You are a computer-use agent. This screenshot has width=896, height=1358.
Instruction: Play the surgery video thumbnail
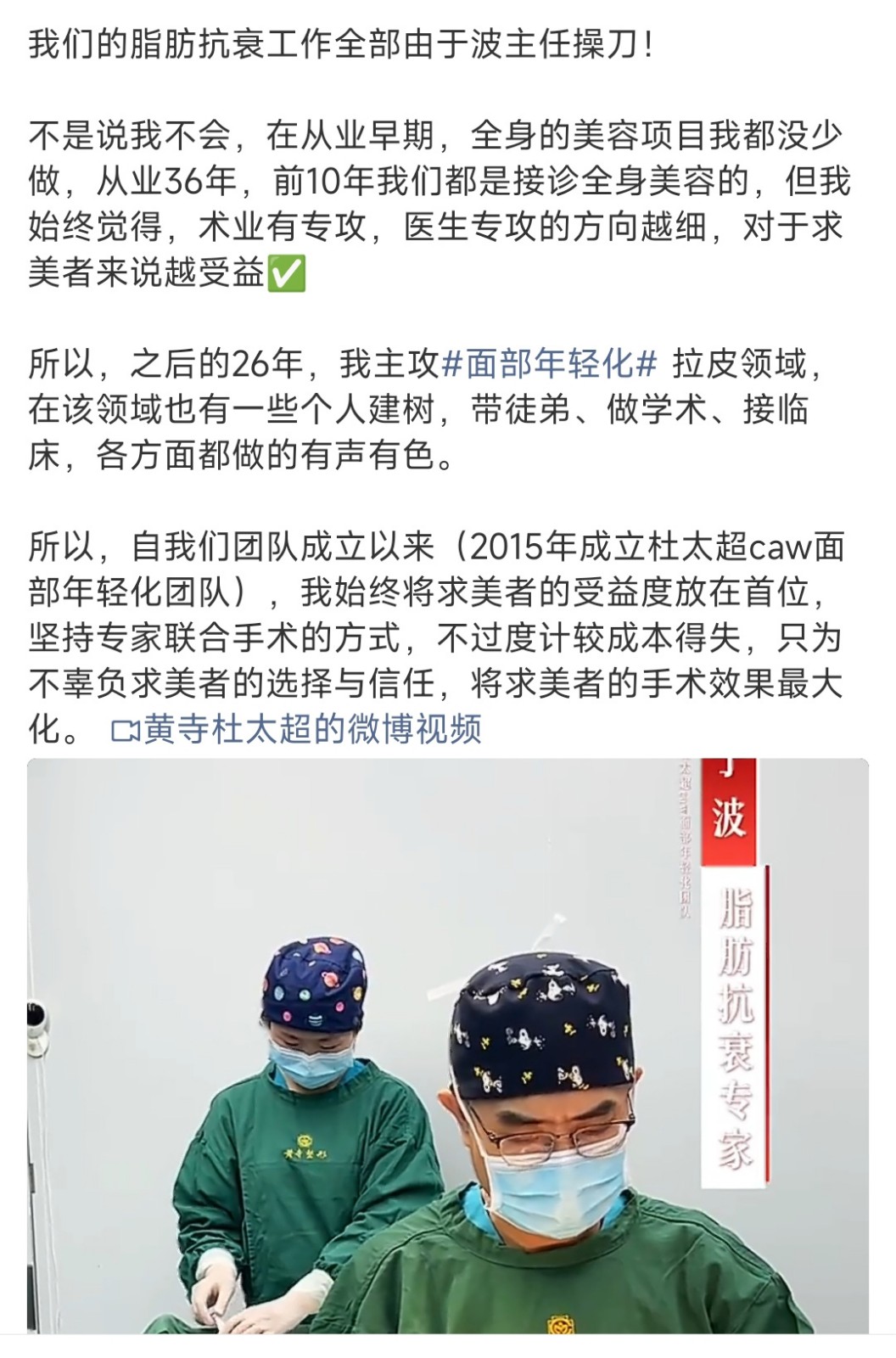click(448, 1046)
